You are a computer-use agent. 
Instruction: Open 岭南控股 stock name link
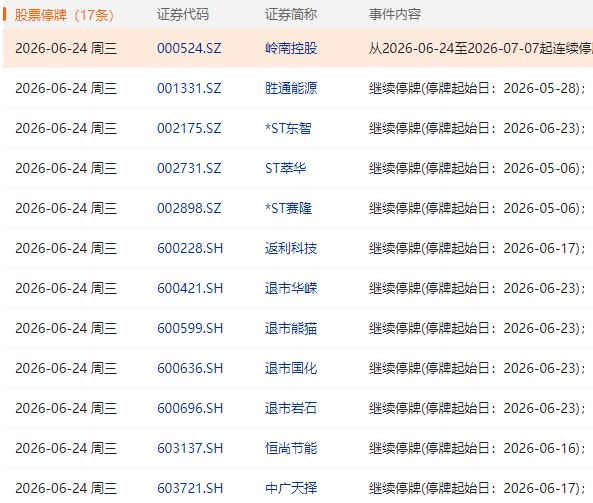291,48
